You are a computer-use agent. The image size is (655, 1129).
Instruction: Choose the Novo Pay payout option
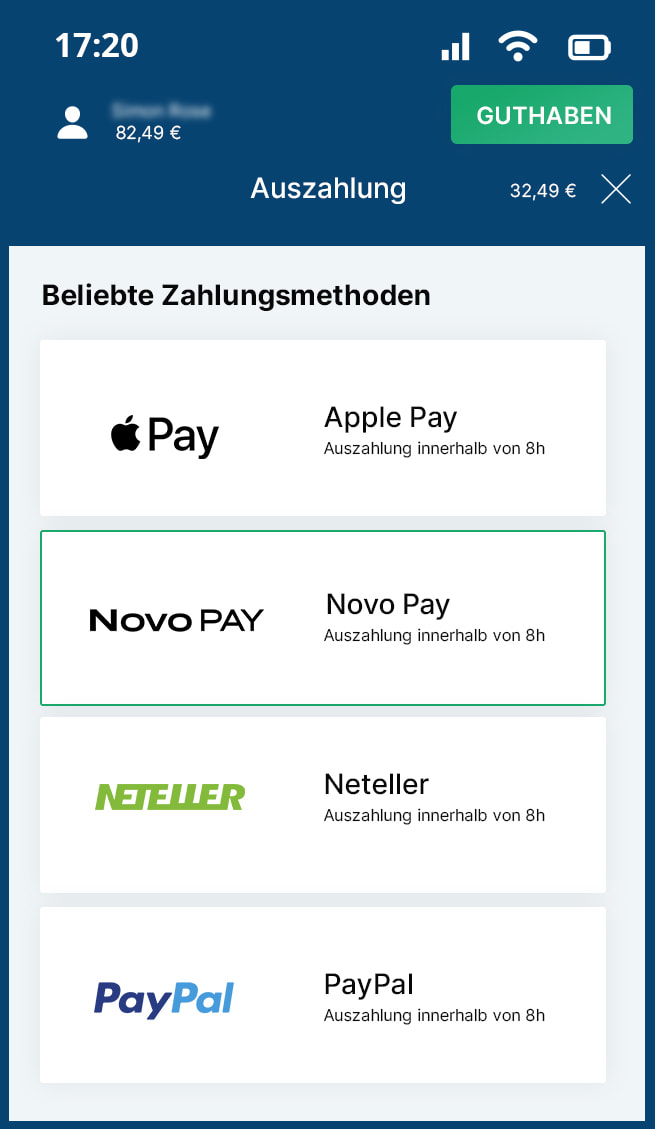click(322, 618)
